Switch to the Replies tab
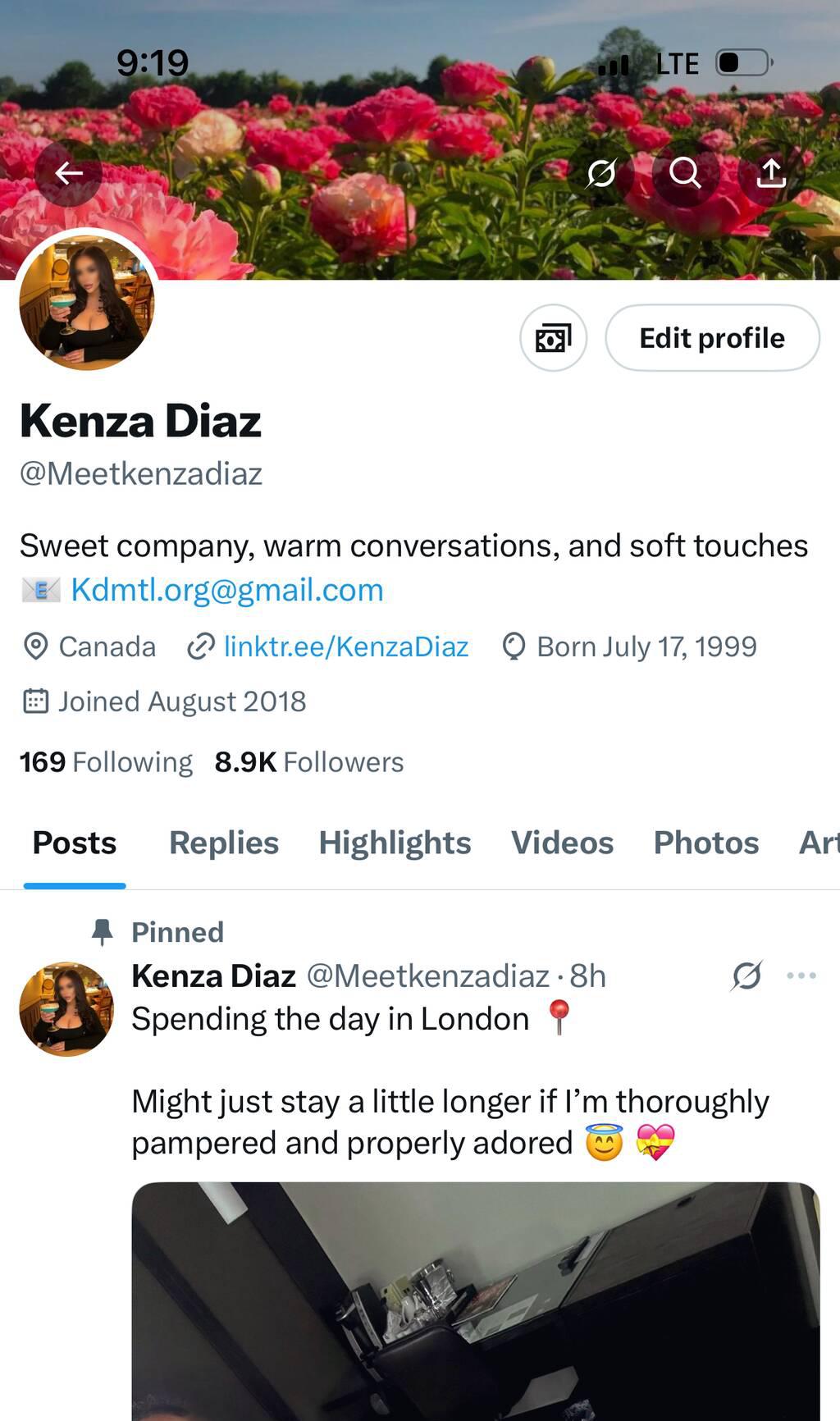840x1421 pixels. 224,843
